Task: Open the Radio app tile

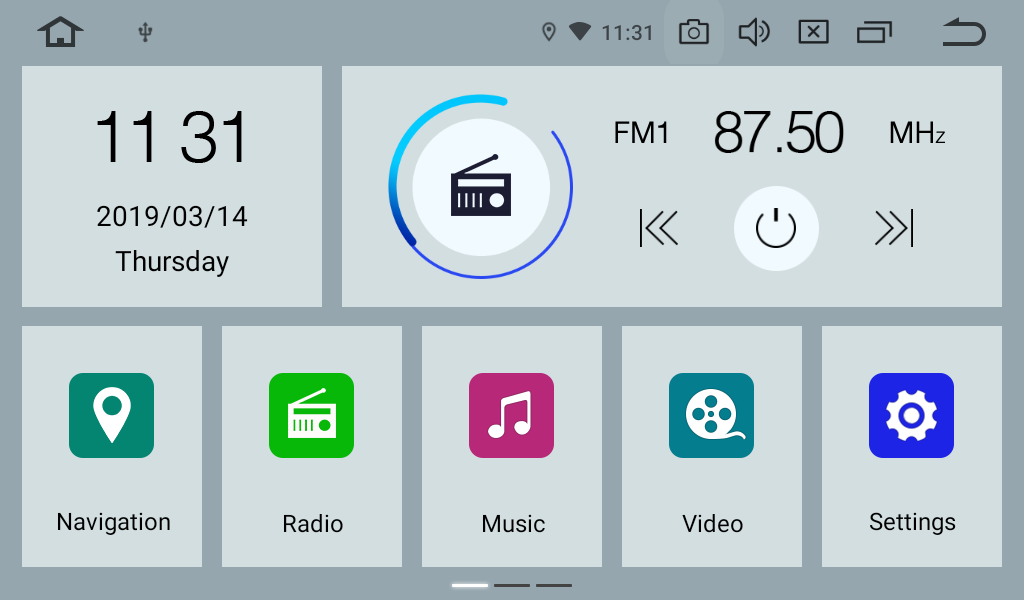Action: 312,446
